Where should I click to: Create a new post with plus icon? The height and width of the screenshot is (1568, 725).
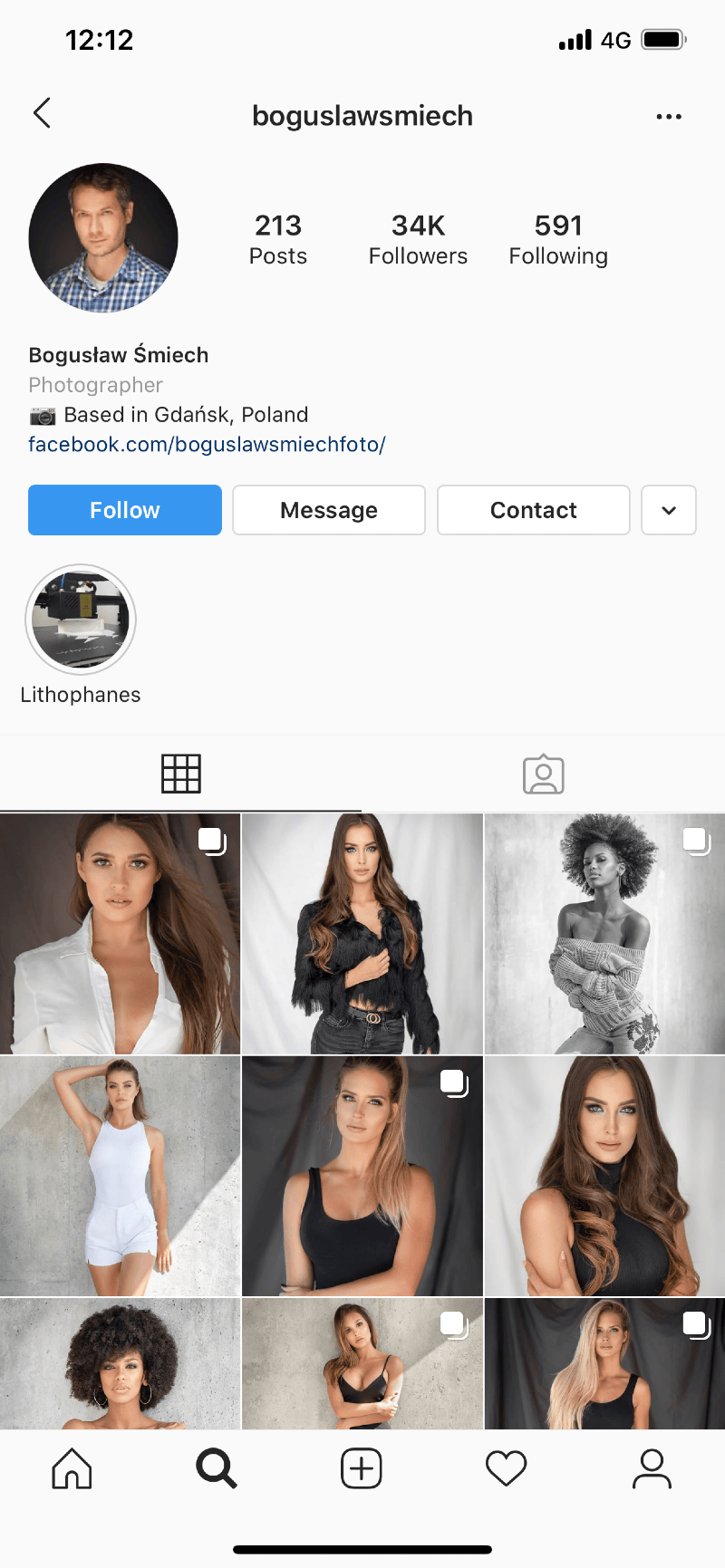(362, 1468)
